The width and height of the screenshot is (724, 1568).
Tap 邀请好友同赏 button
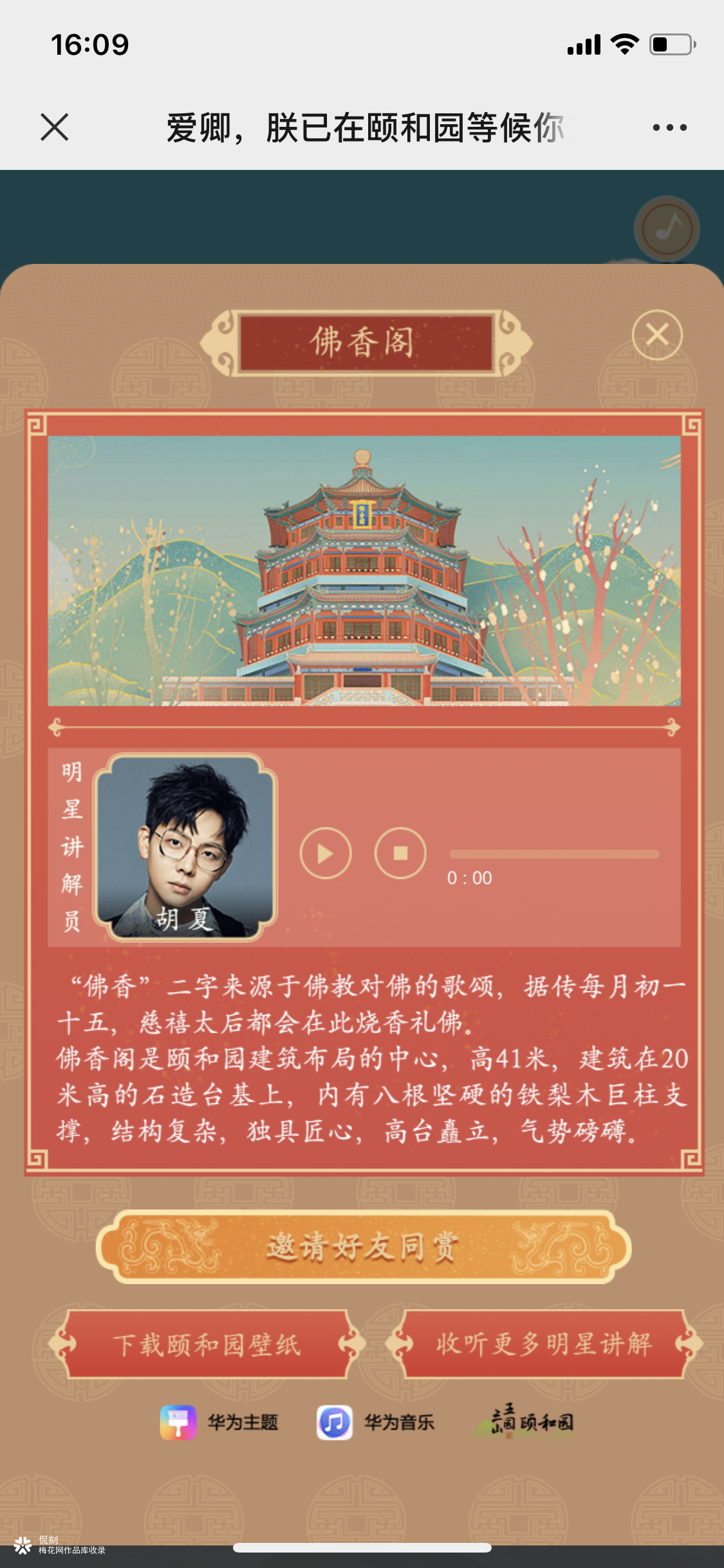[363, 1247]
